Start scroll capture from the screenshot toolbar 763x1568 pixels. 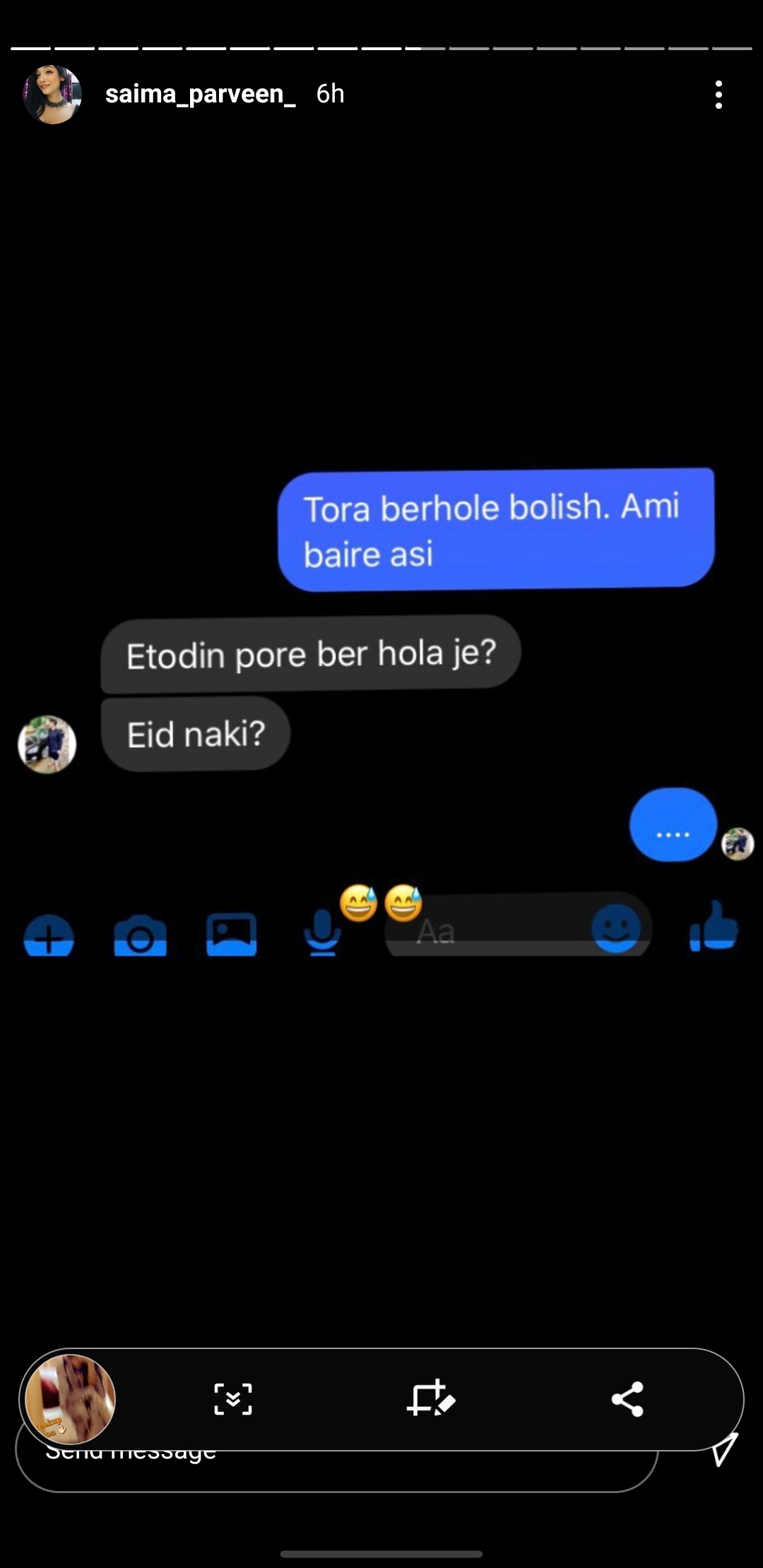[233, 1399]
